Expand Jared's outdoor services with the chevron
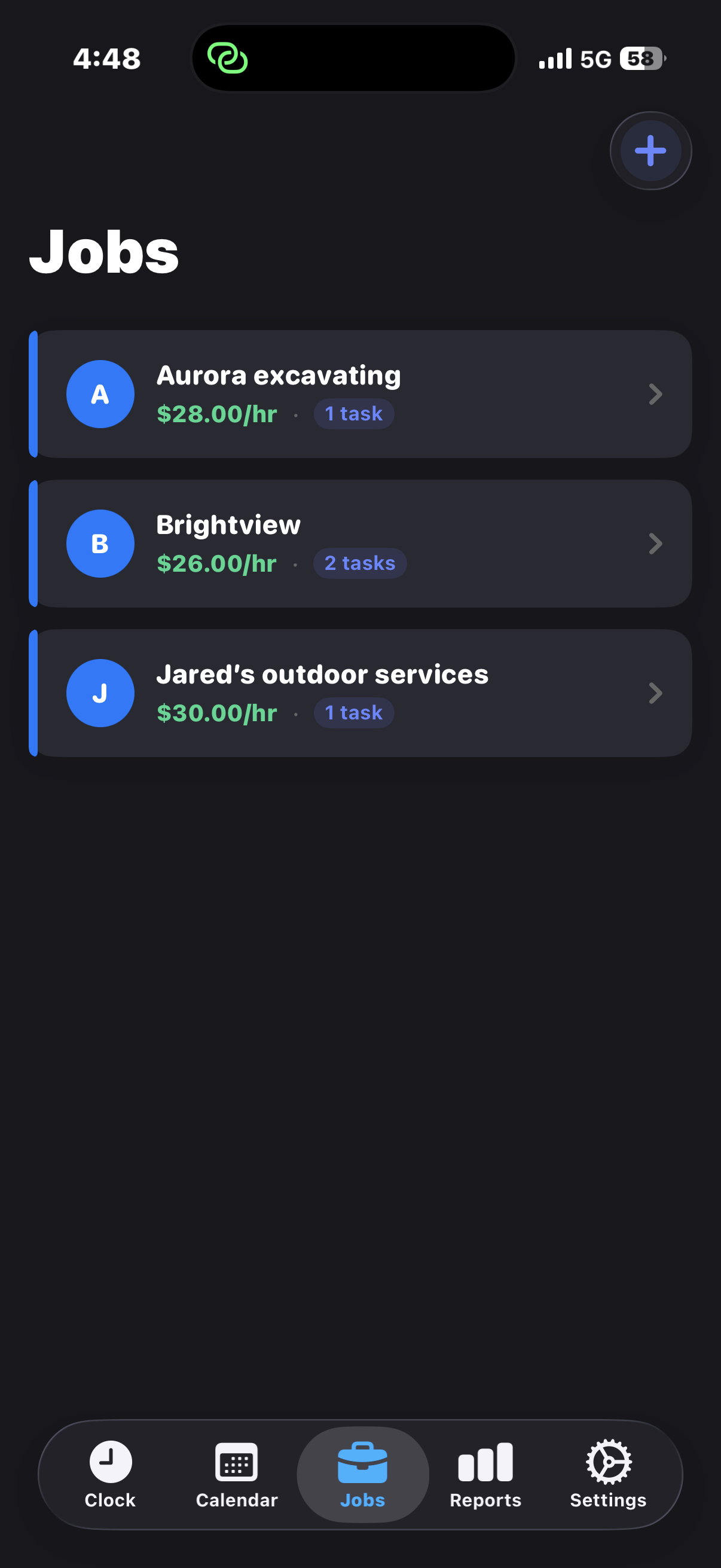Image resolution: width=721 pixels, height=1568 pixels. [x=655, y=693]
